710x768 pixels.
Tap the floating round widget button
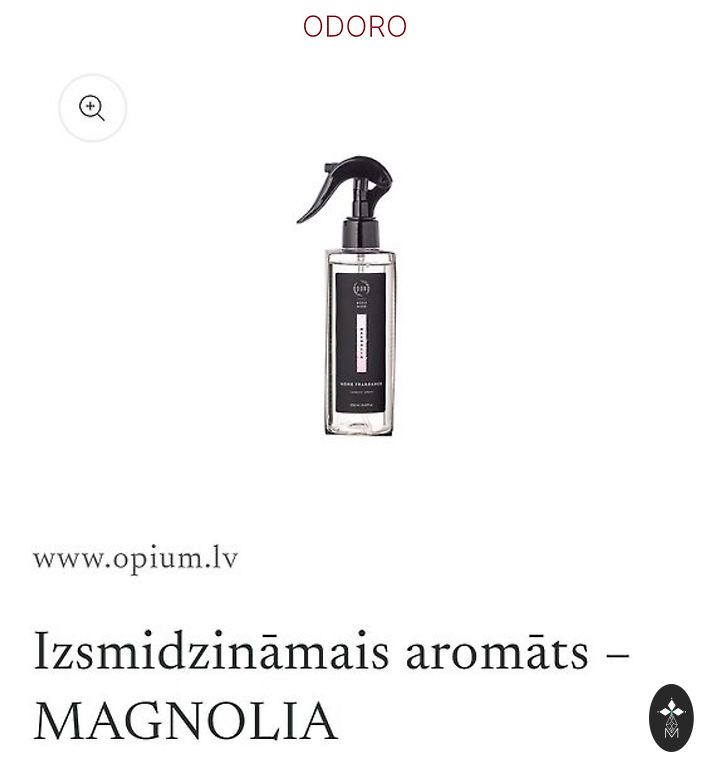(671, 717)
